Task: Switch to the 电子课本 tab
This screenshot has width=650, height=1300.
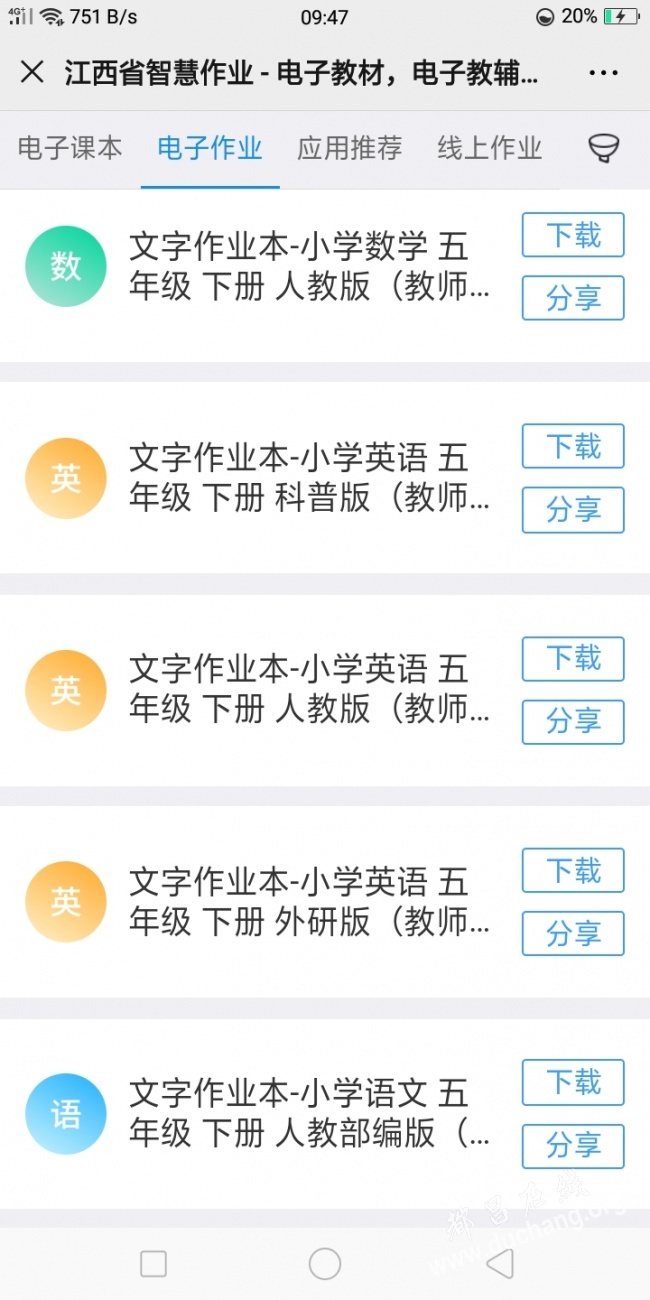Action: [x=70, y=148]
